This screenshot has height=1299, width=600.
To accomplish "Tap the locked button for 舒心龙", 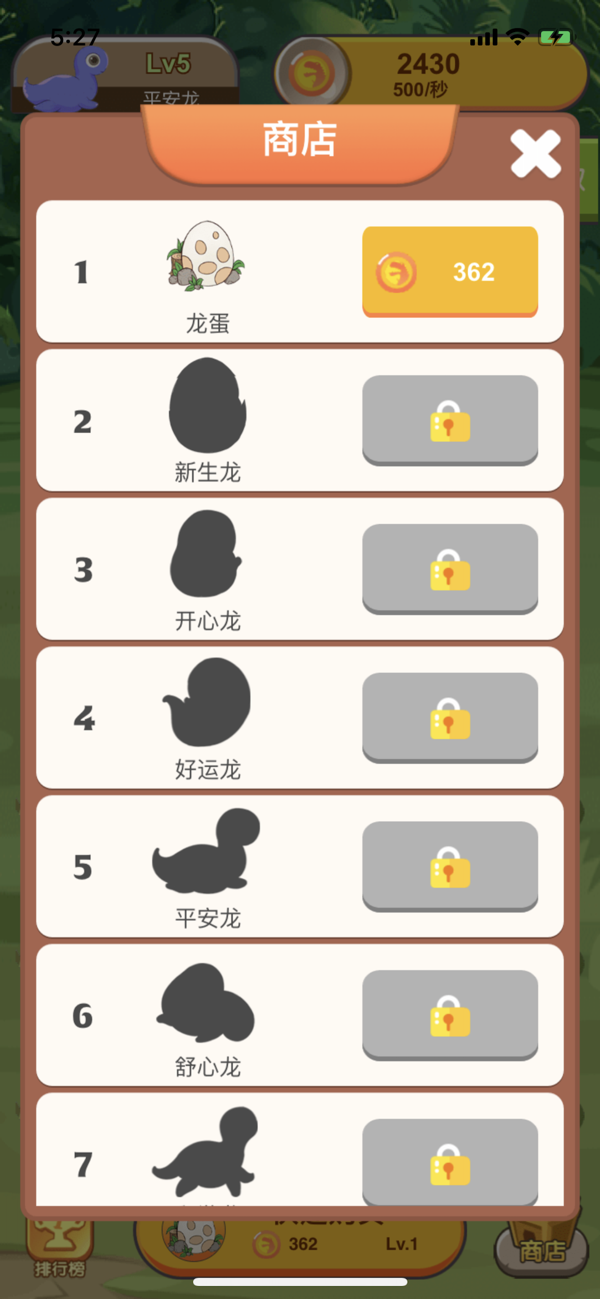I will point(449,1015).
